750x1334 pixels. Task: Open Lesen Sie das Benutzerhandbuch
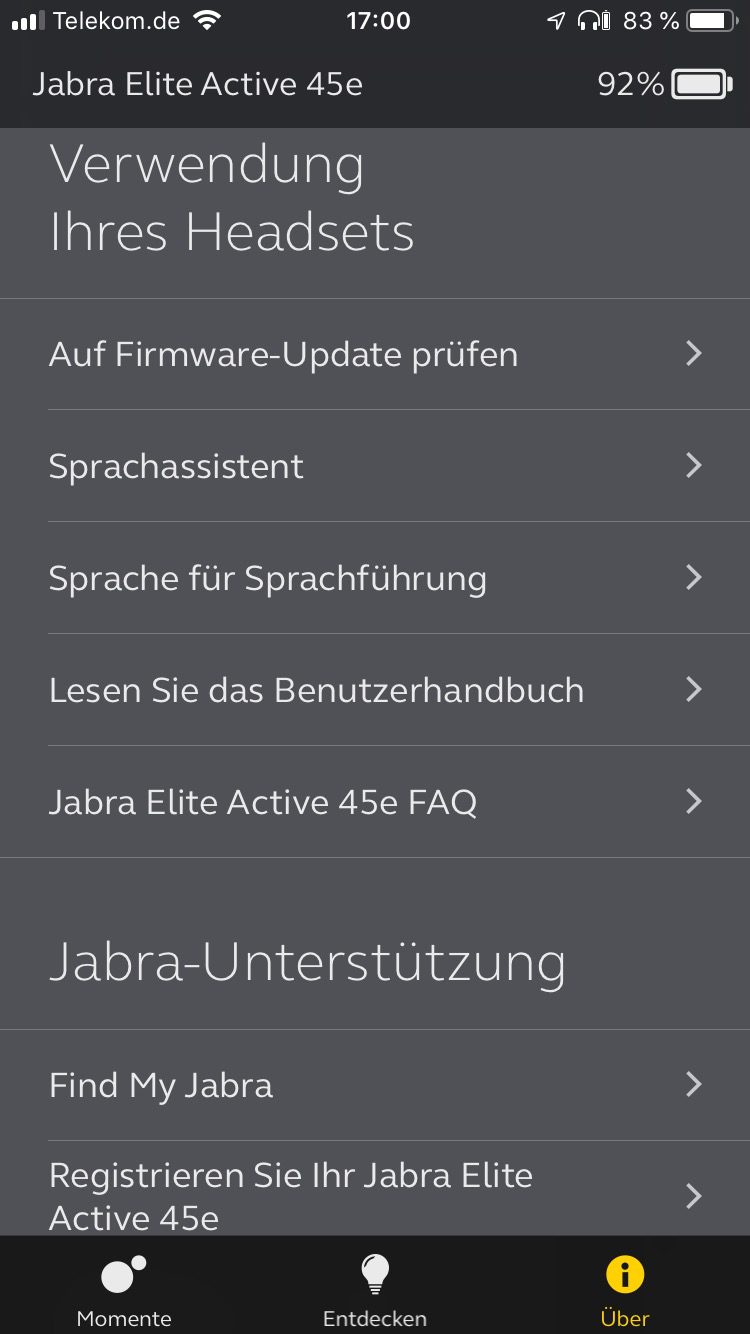tap(375, 690)
